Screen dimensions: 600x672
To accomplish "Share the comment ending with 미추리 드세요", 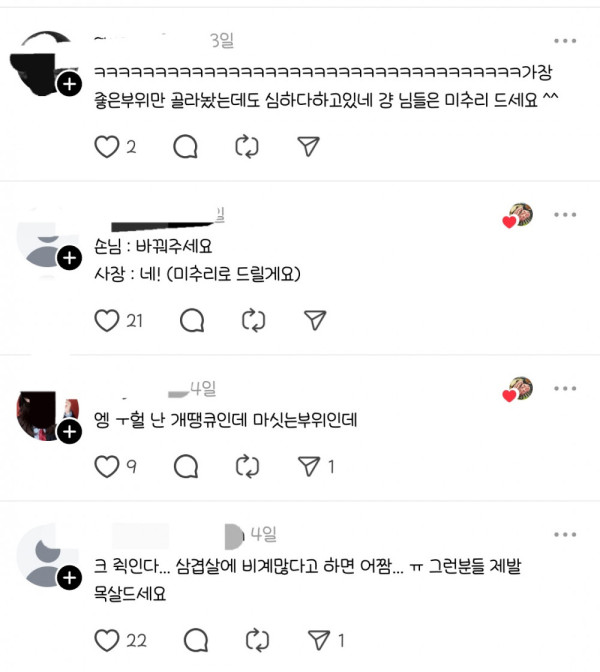I will pyautogui.click(x=309, y=147).
